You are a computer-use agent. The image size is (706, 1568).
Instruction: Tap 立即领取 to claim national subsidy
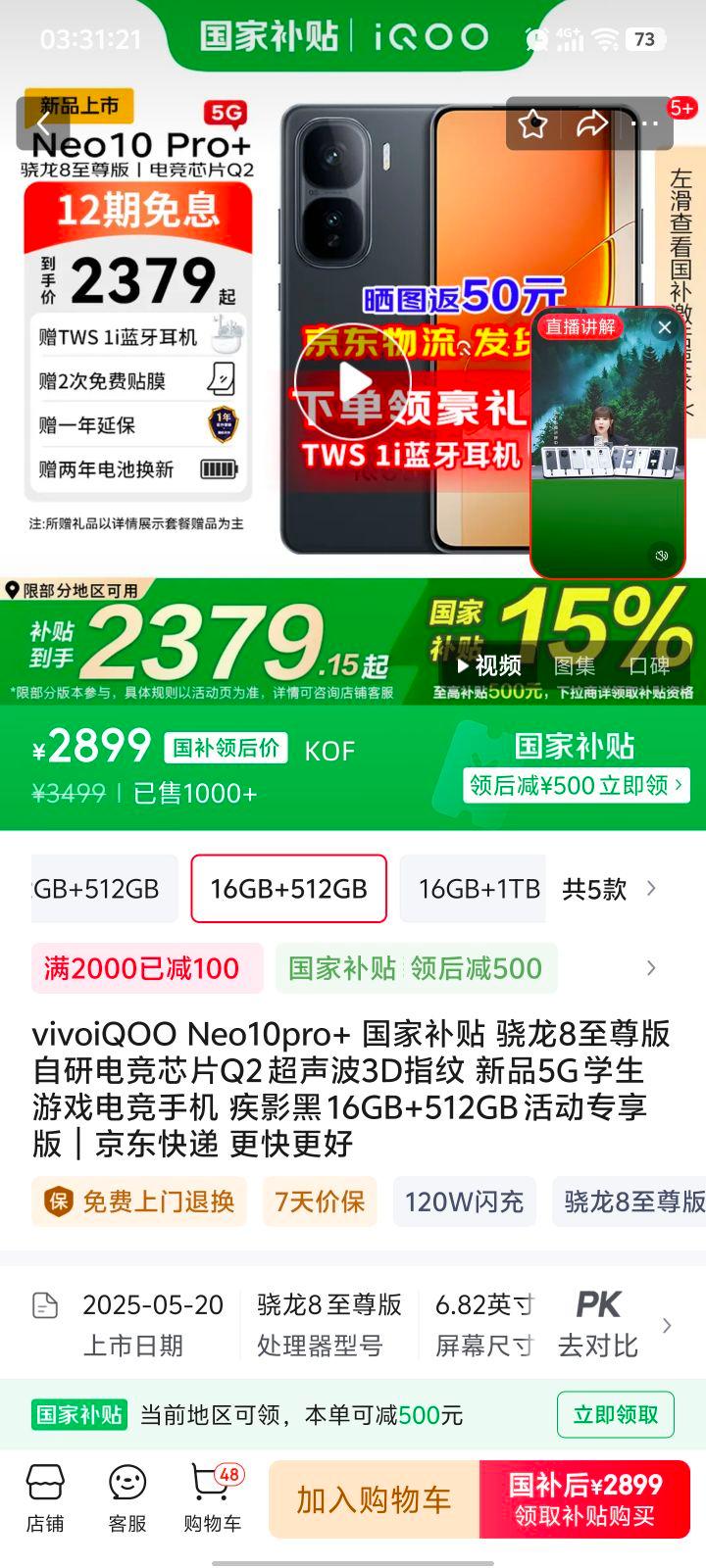[615, 1415]
